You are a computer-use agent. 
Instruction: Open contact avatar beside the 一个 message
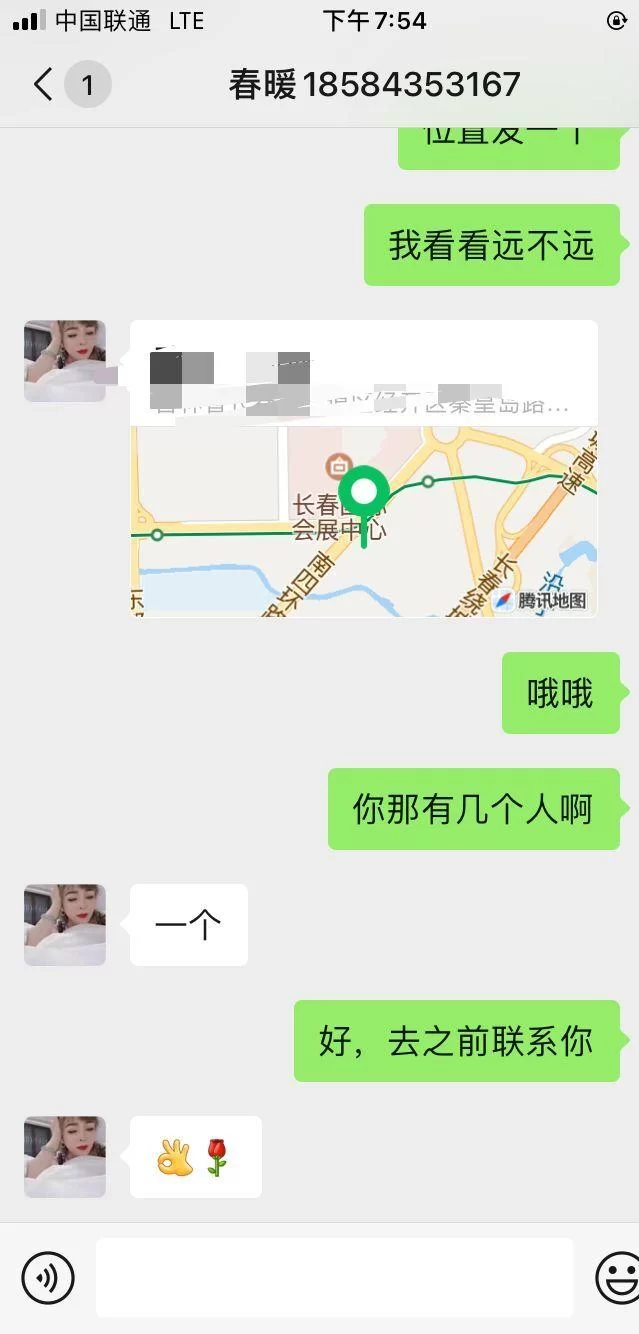click(x=65, y=925)
